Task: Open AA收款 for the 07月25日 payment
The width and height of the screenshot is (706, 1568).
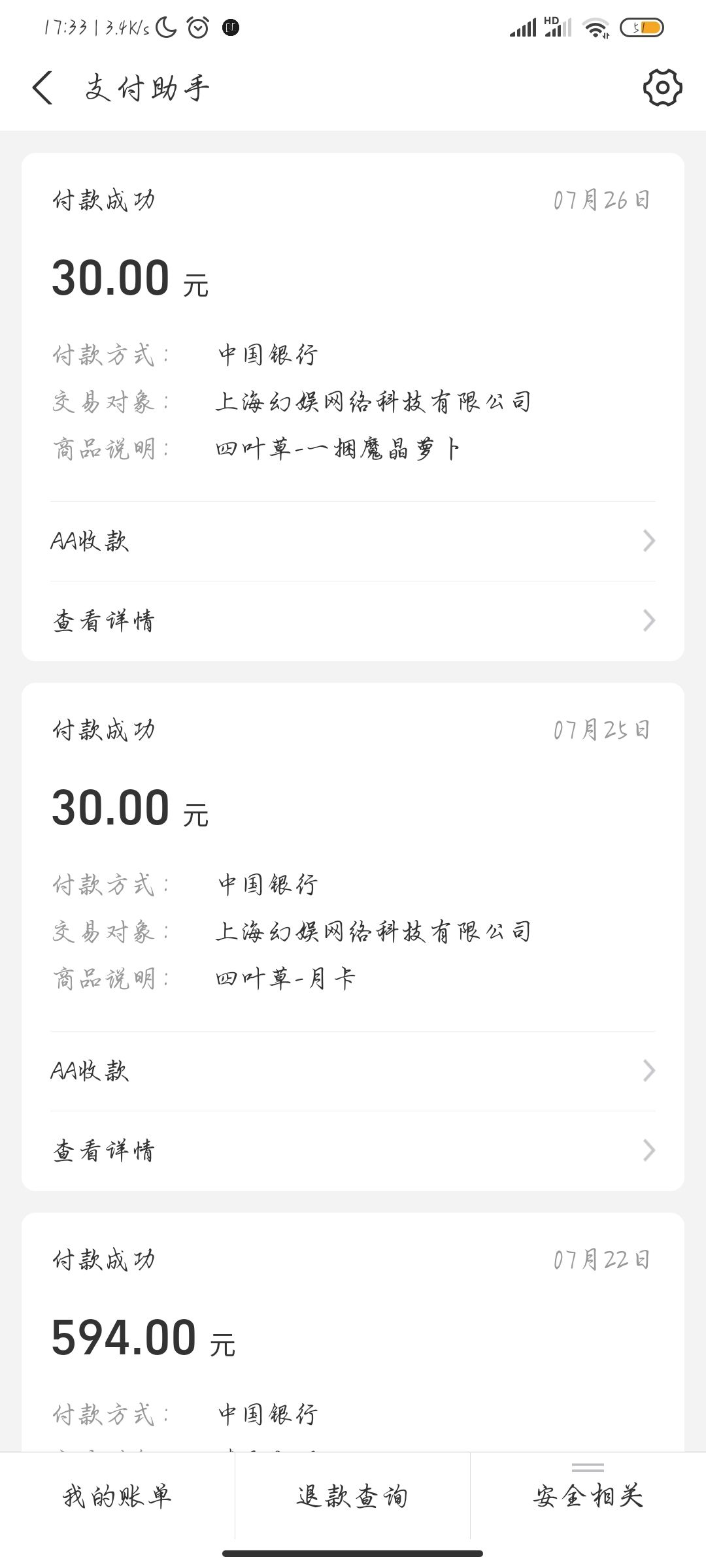Action: tap(353, 1071)
